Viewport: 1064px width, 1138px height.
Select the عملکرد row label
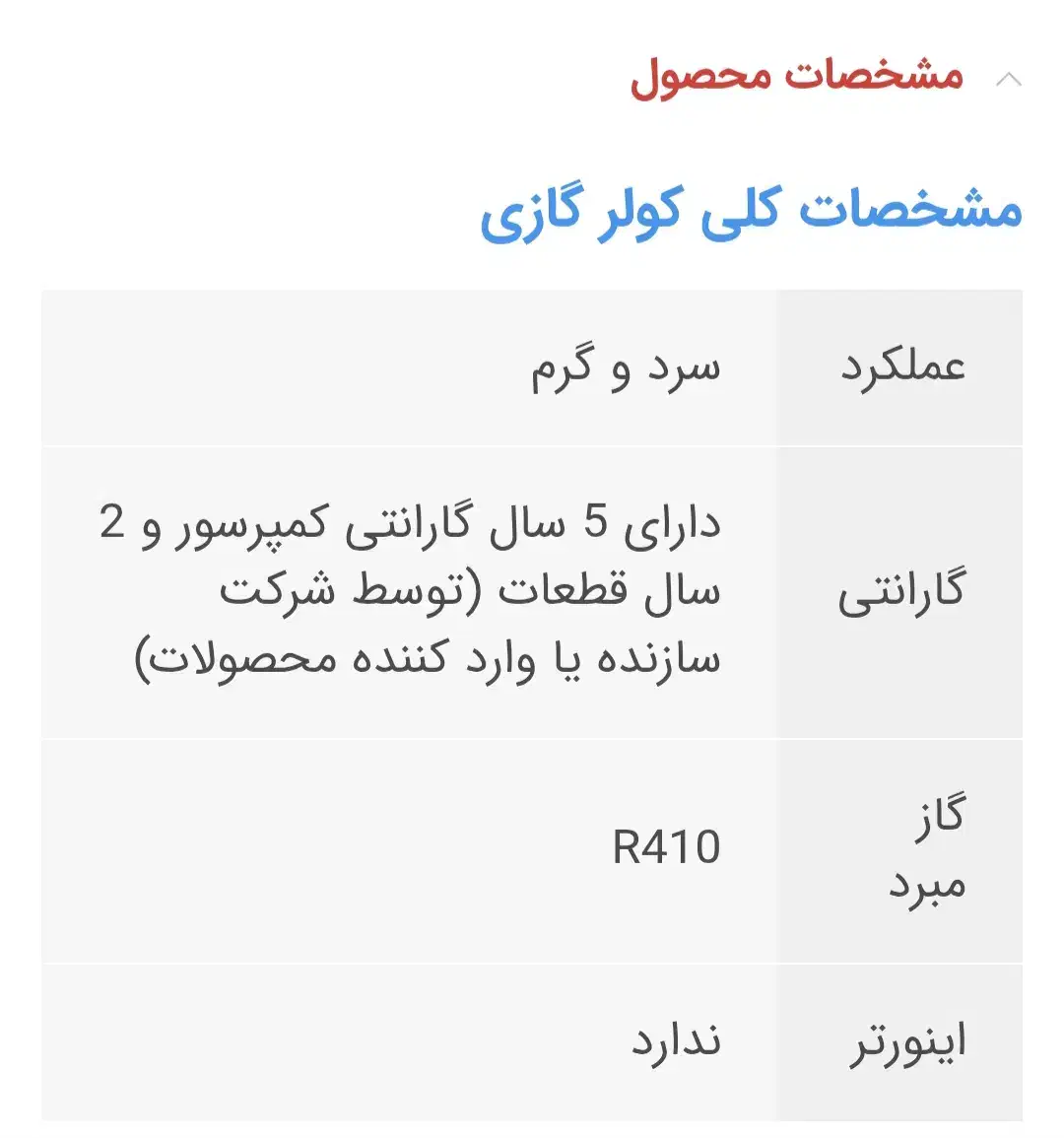coord(906,367)
